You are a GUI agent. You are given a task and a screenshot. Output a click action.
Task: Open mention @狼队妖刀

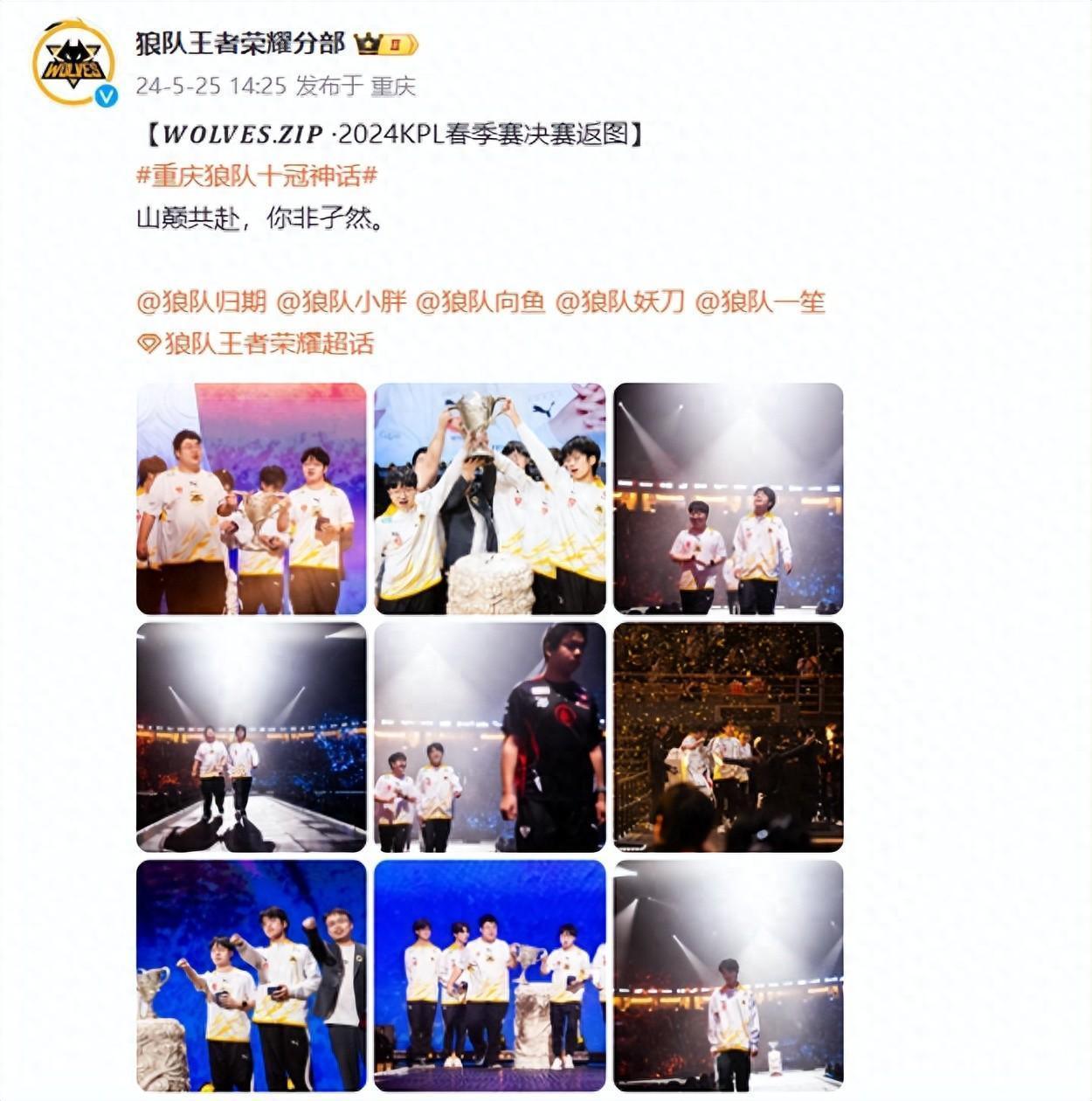click(620, 302)
